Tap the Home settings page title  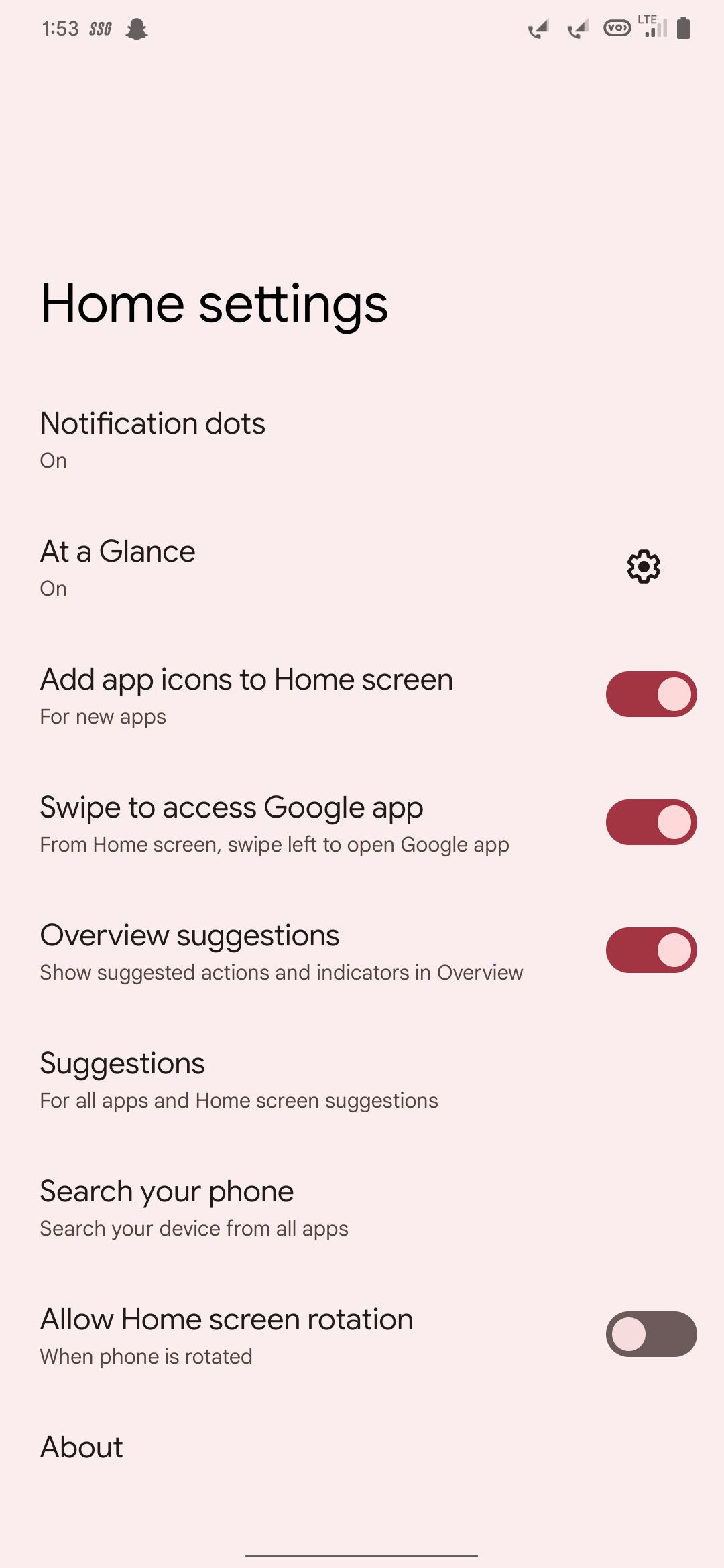click(x=213, y=304)
